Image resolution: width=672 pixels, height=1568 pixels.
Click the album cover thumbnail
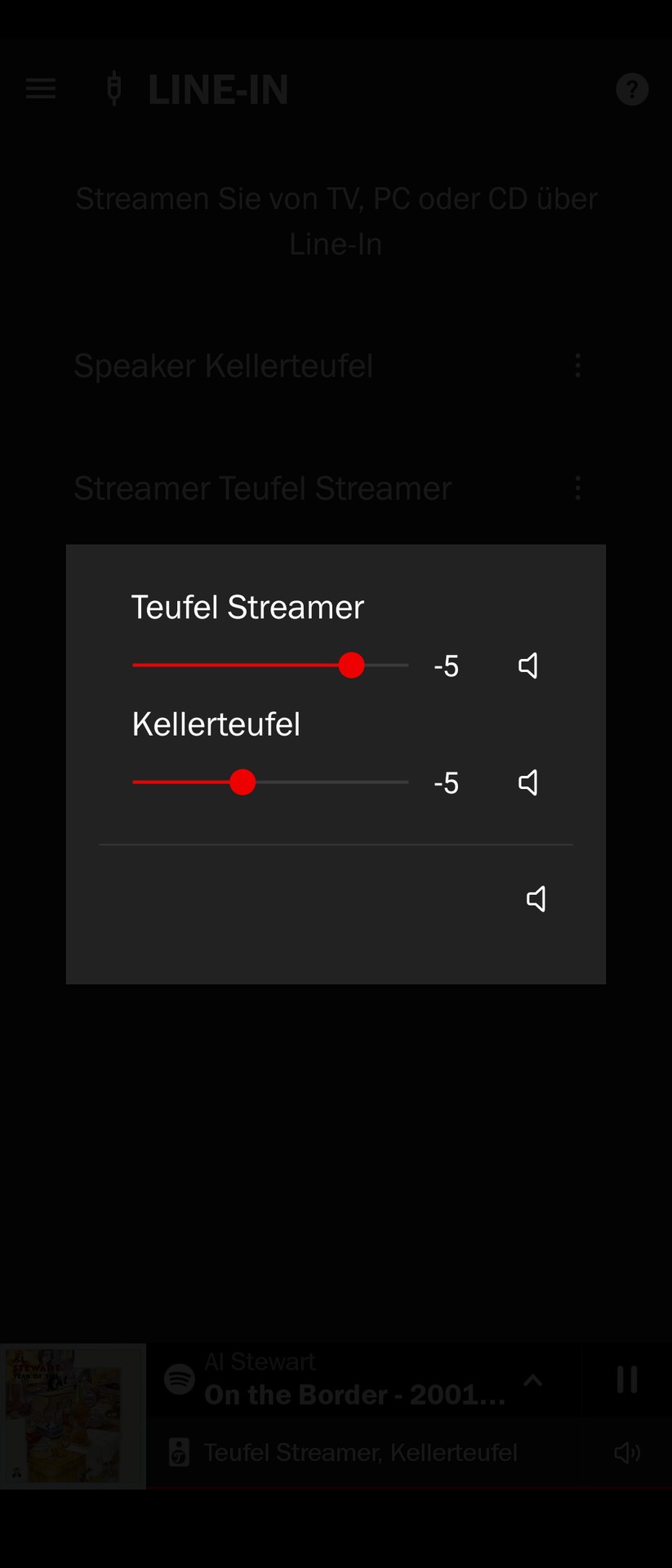[73, 1416]
